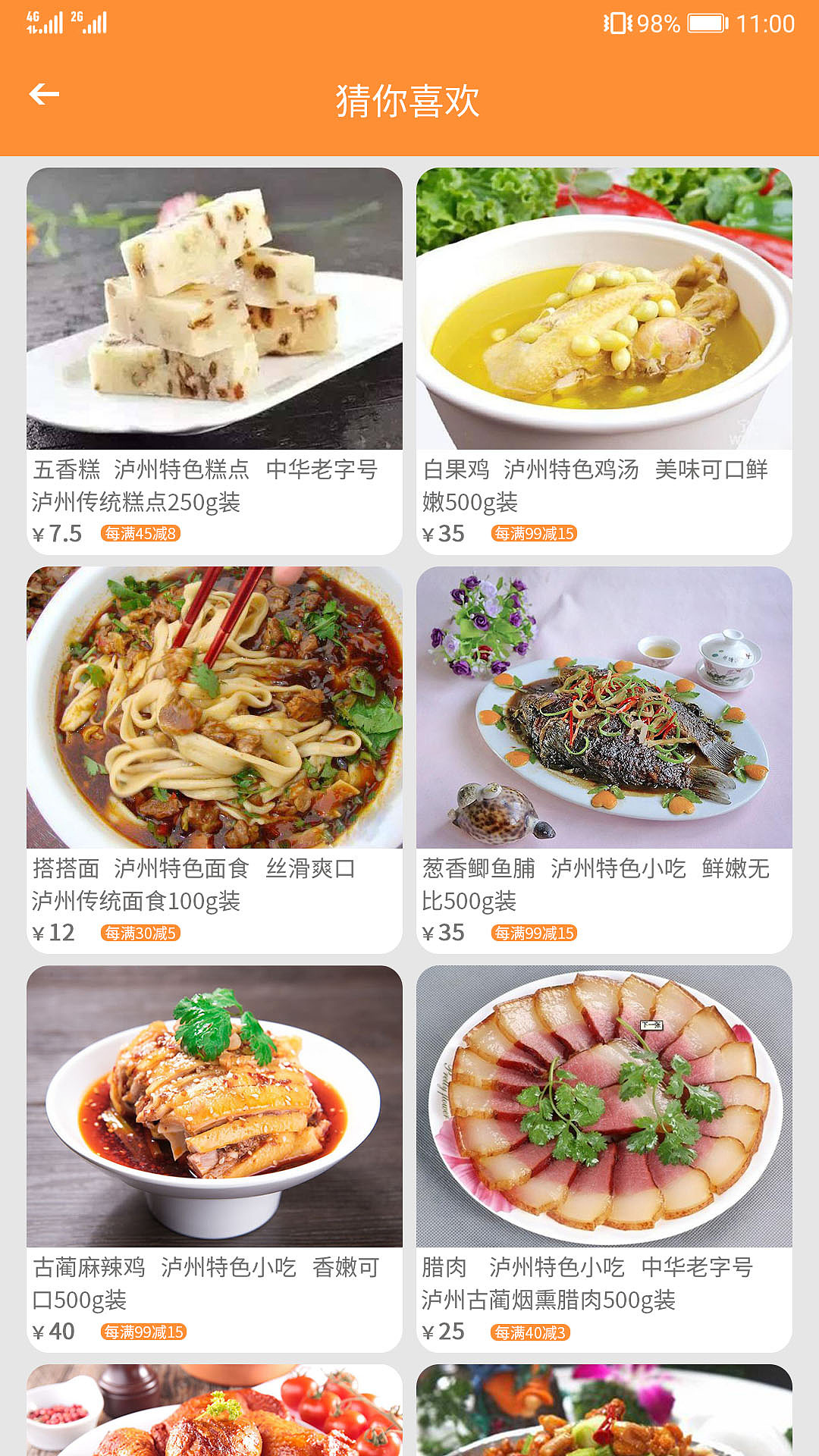Click the 2G signal icon
This screenshot has width=819, height=1456.
pos(91,23)
